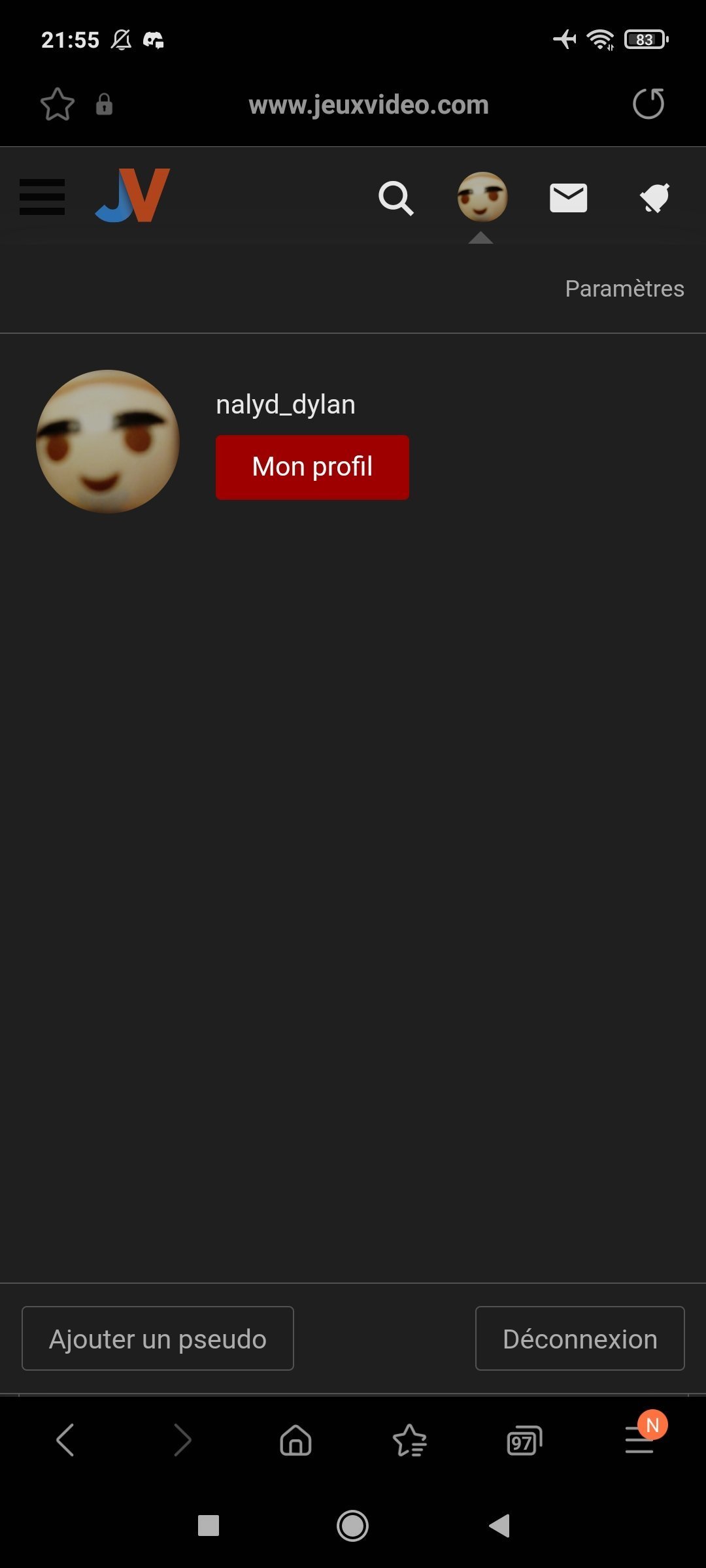706x1568 pixels.
Task: Log out with Déconnexion
Action: [579, 1339]
